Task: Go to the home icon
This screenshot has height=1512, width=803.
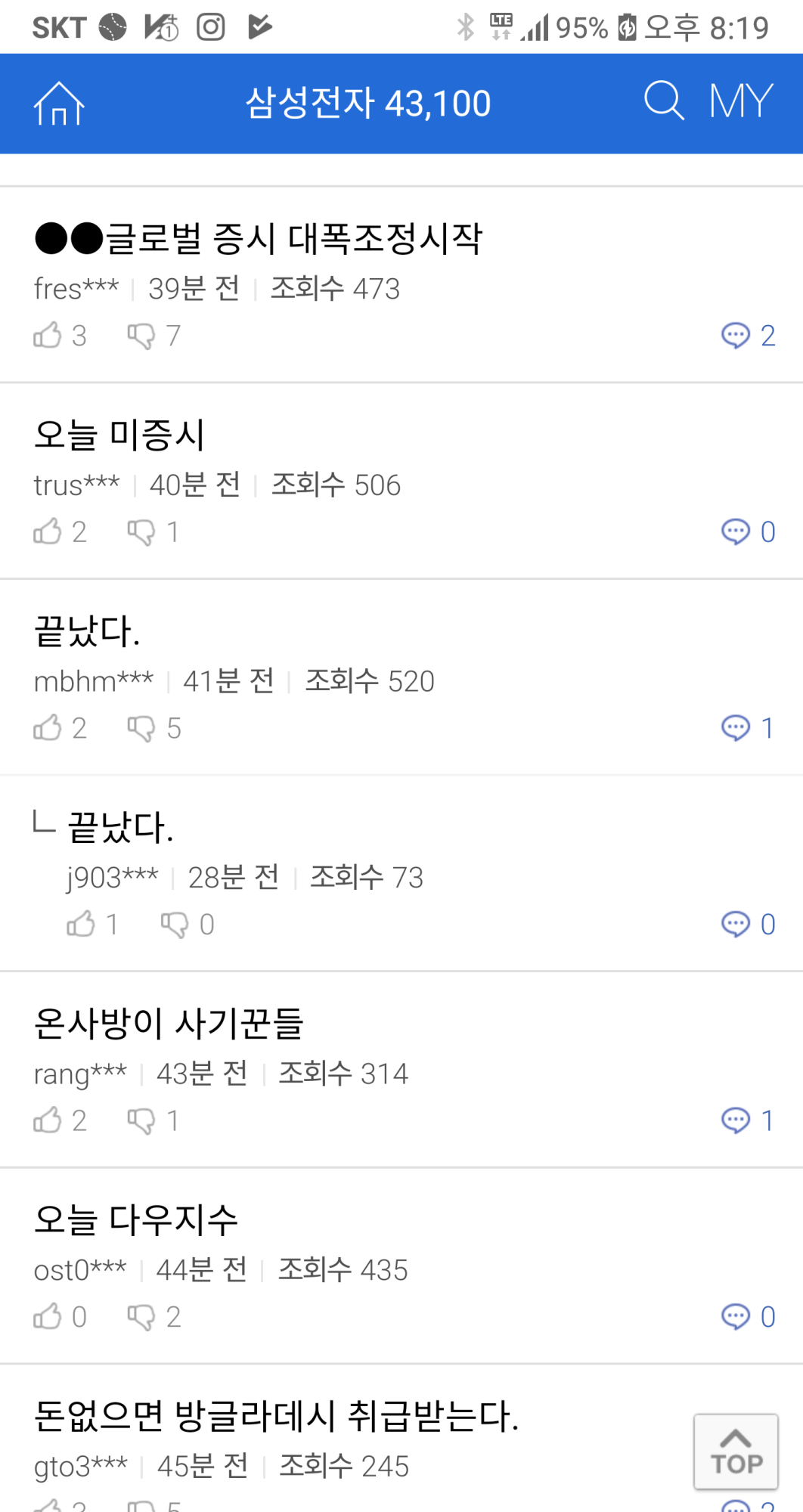Action: pos(58,104)
